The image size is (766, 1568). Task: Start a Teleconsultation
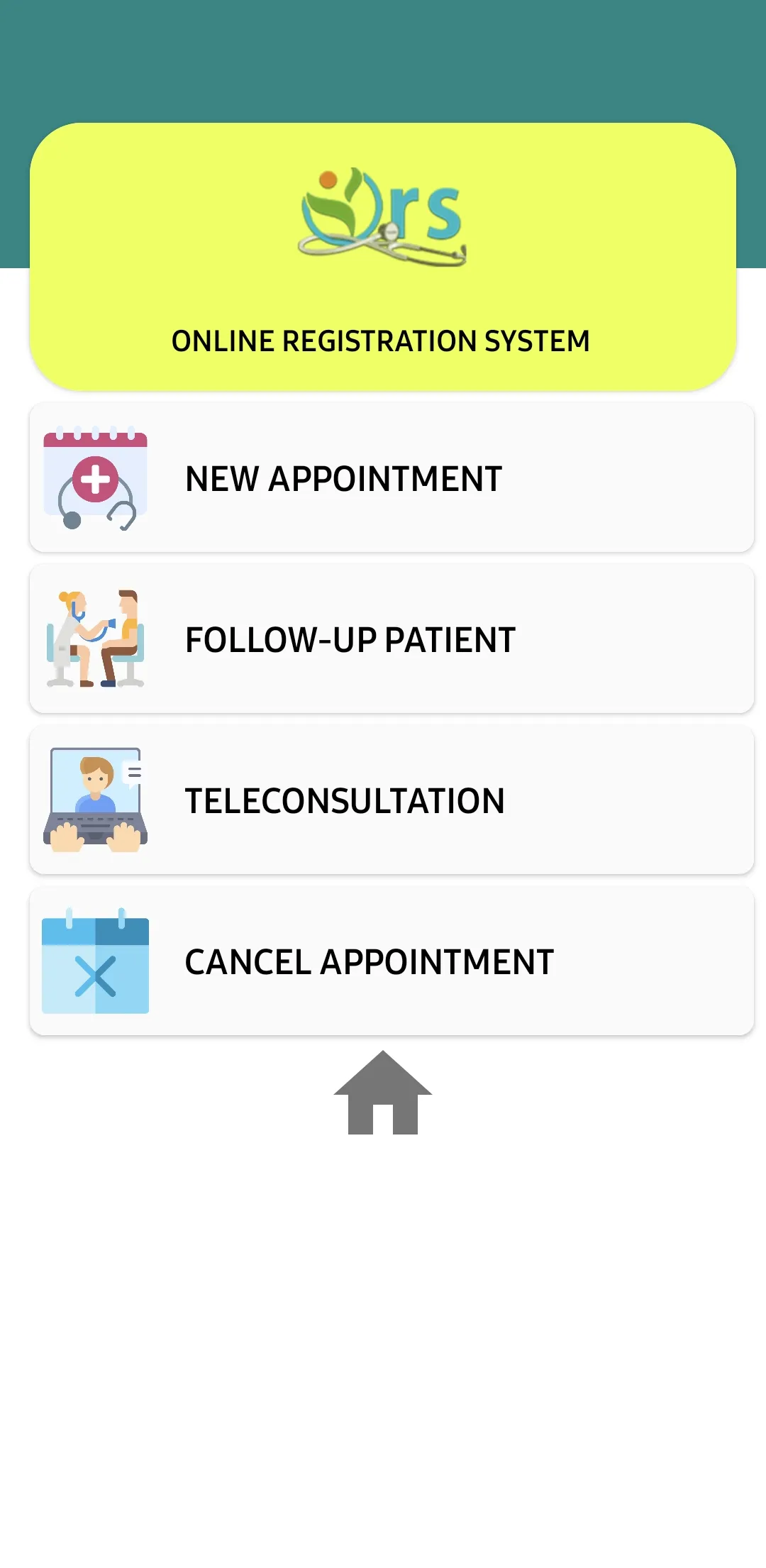tap(391, 800)
